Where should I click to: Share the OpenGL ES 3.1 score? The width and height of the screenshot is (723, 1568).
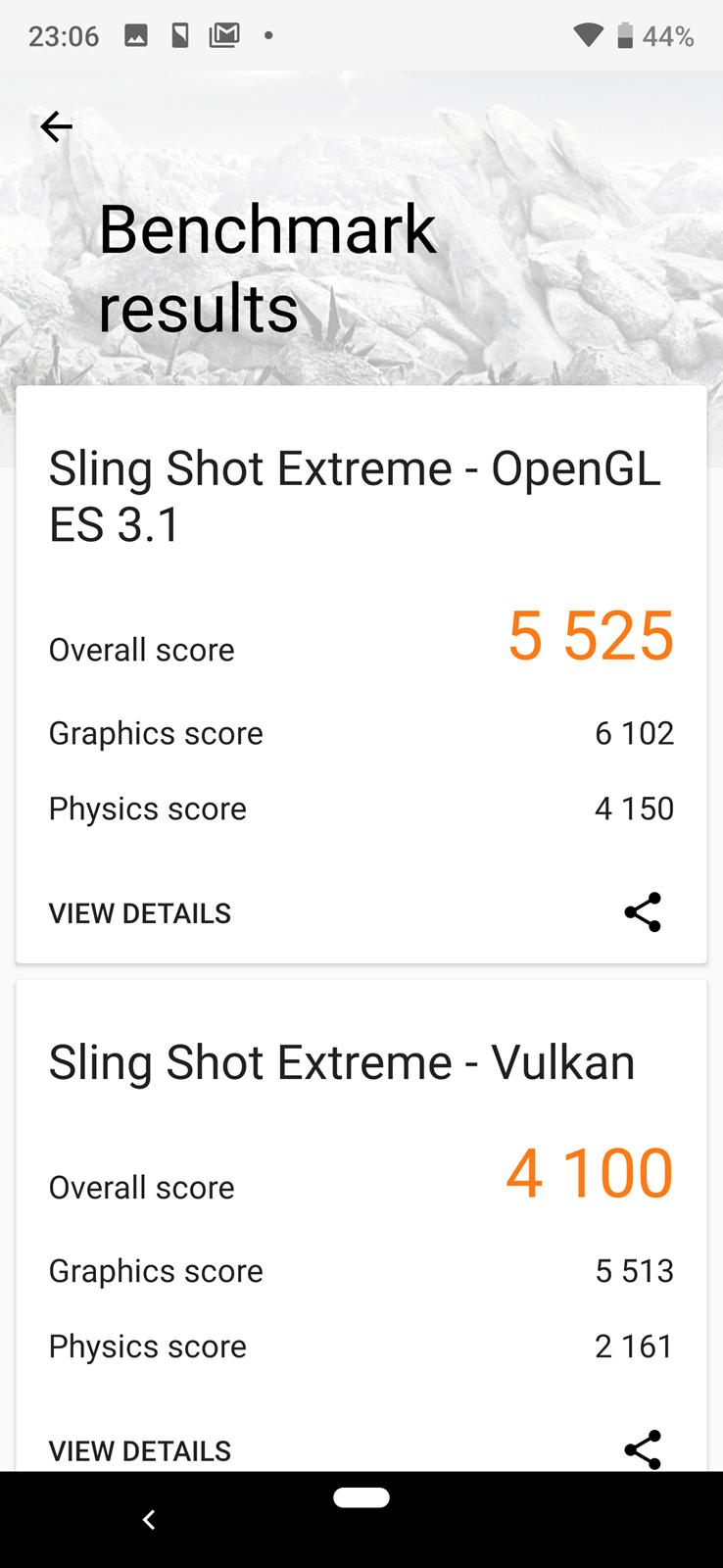[643, 912]
